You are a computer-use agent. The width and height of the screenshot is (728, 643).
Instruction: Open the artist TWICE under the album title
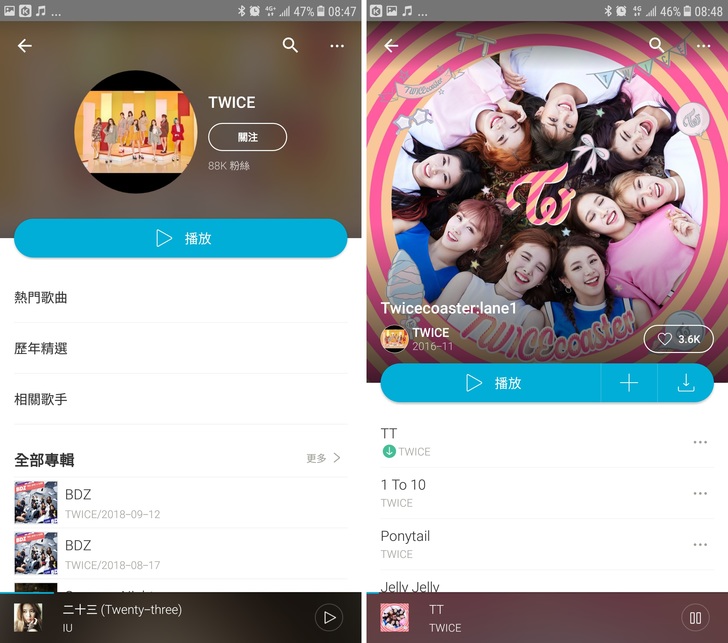click(430, 333)
